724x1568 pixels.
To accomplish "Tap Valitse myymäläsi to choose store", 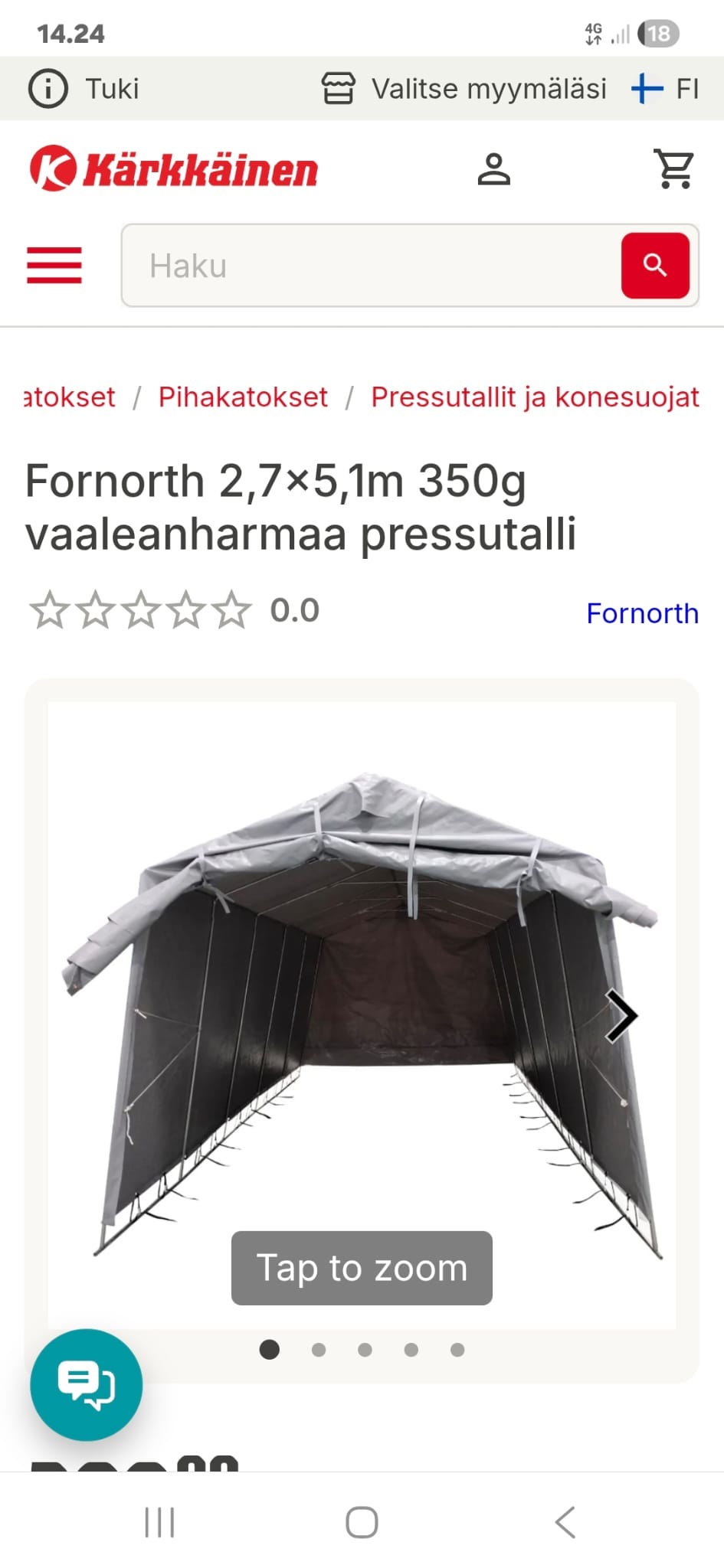I will pyautogui.click(x=464, y=89).
